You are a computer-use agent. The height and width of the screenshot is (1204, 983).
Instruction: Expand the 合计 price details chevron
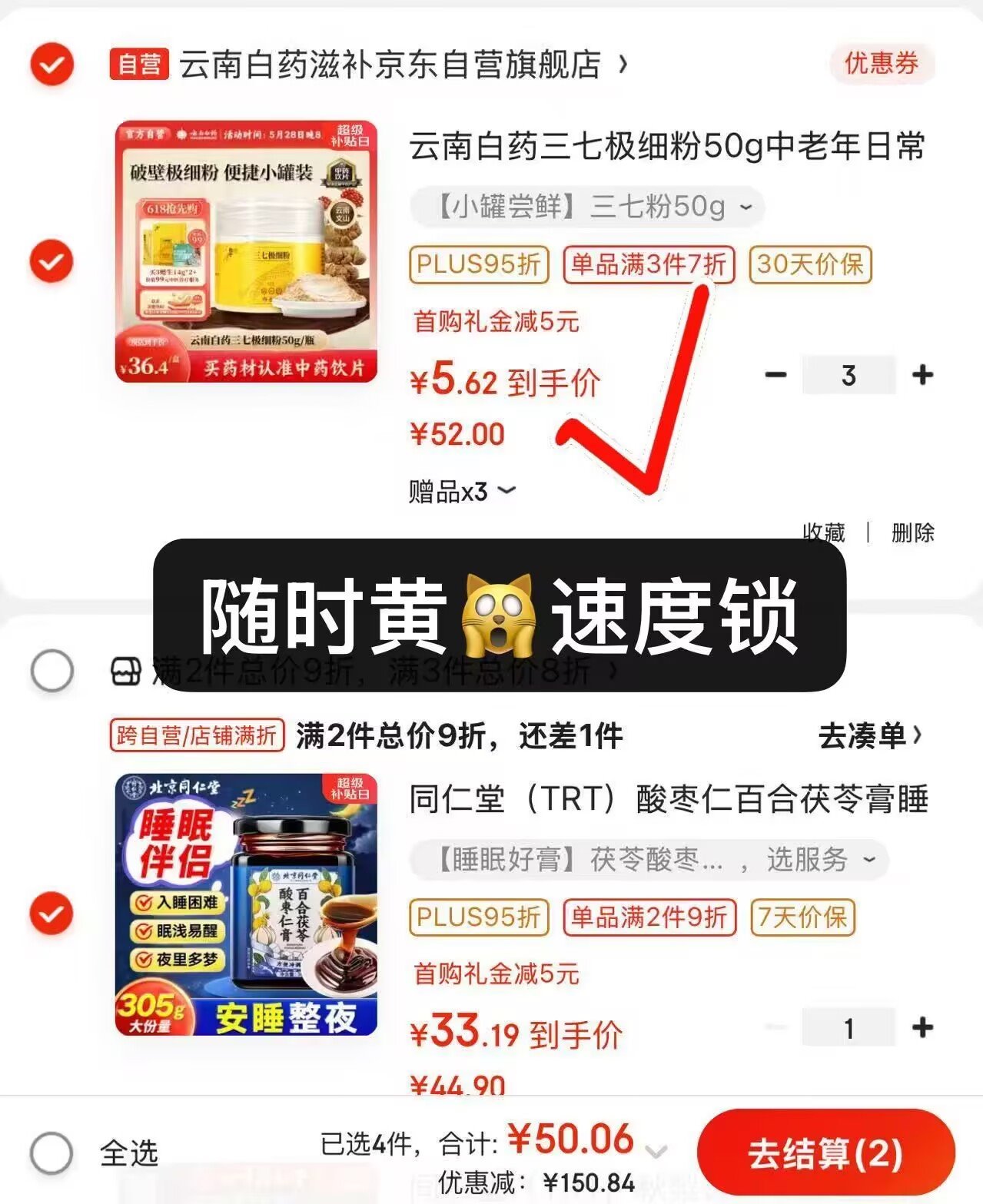click(656, 1152)
